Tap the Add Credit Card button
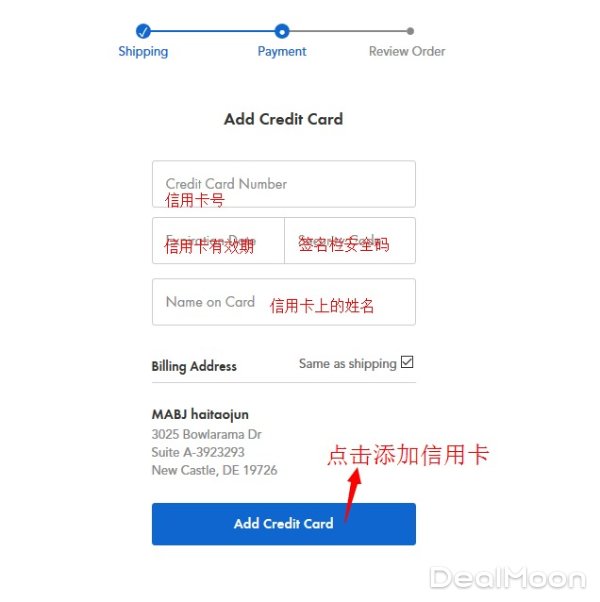600x602 pixels. 283,524
